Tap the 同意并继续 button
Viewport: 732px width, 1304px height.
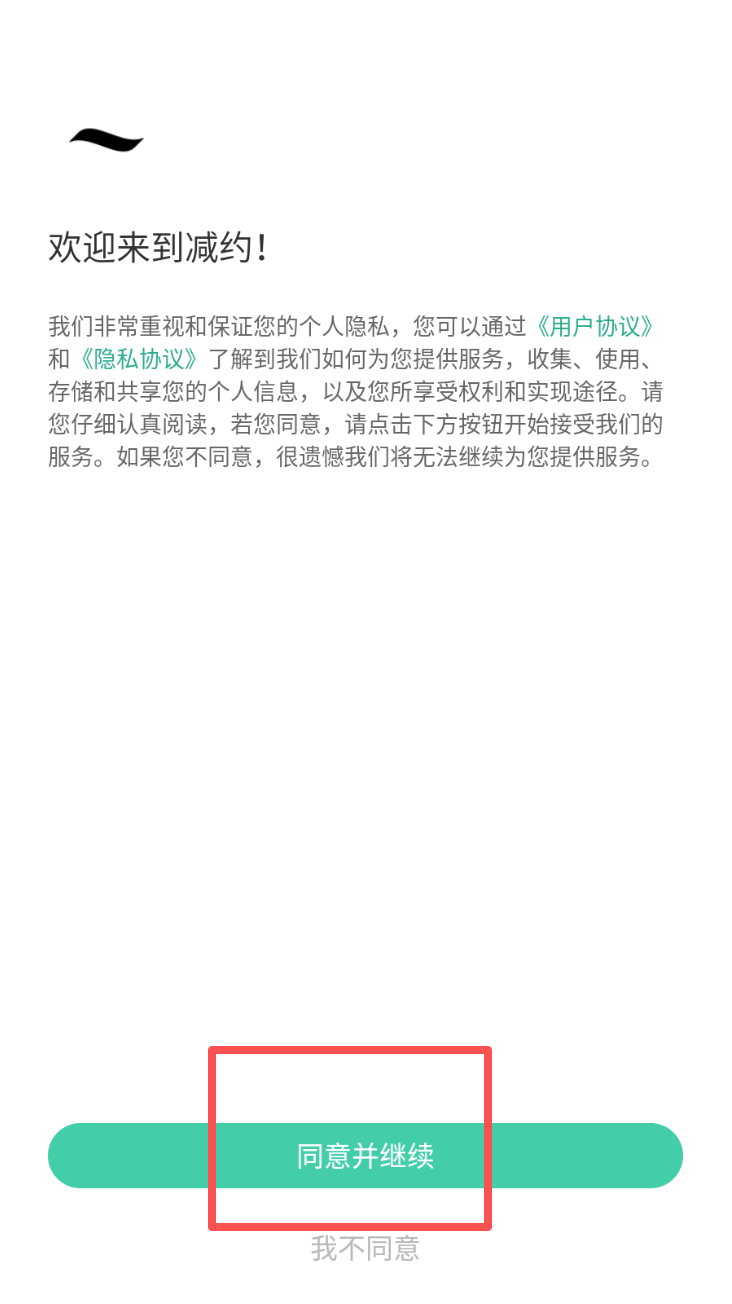365,1155
